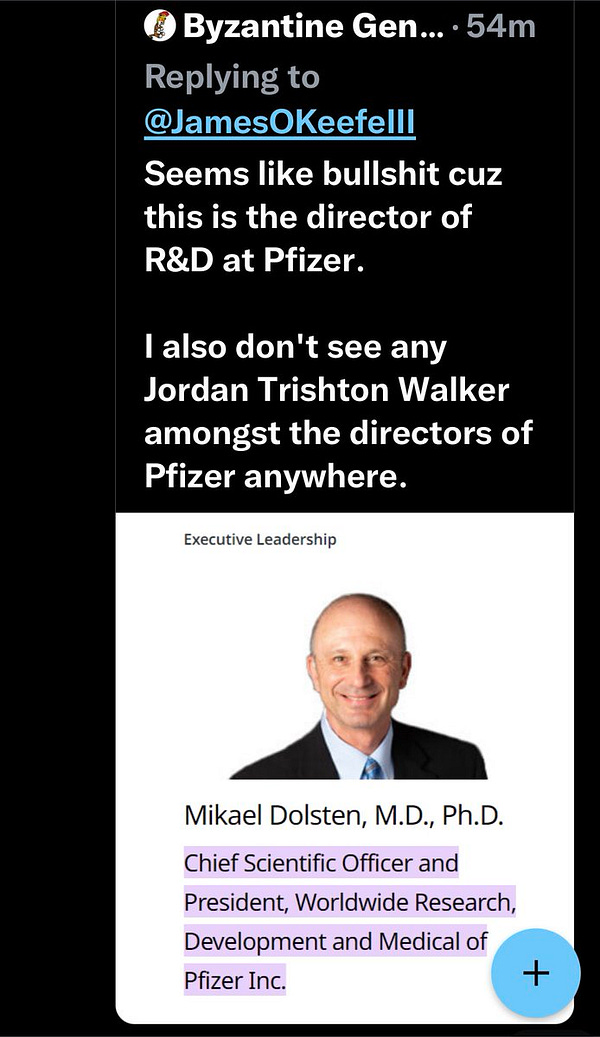Open the attached Executive Leadership image

[x=345, y=700]
